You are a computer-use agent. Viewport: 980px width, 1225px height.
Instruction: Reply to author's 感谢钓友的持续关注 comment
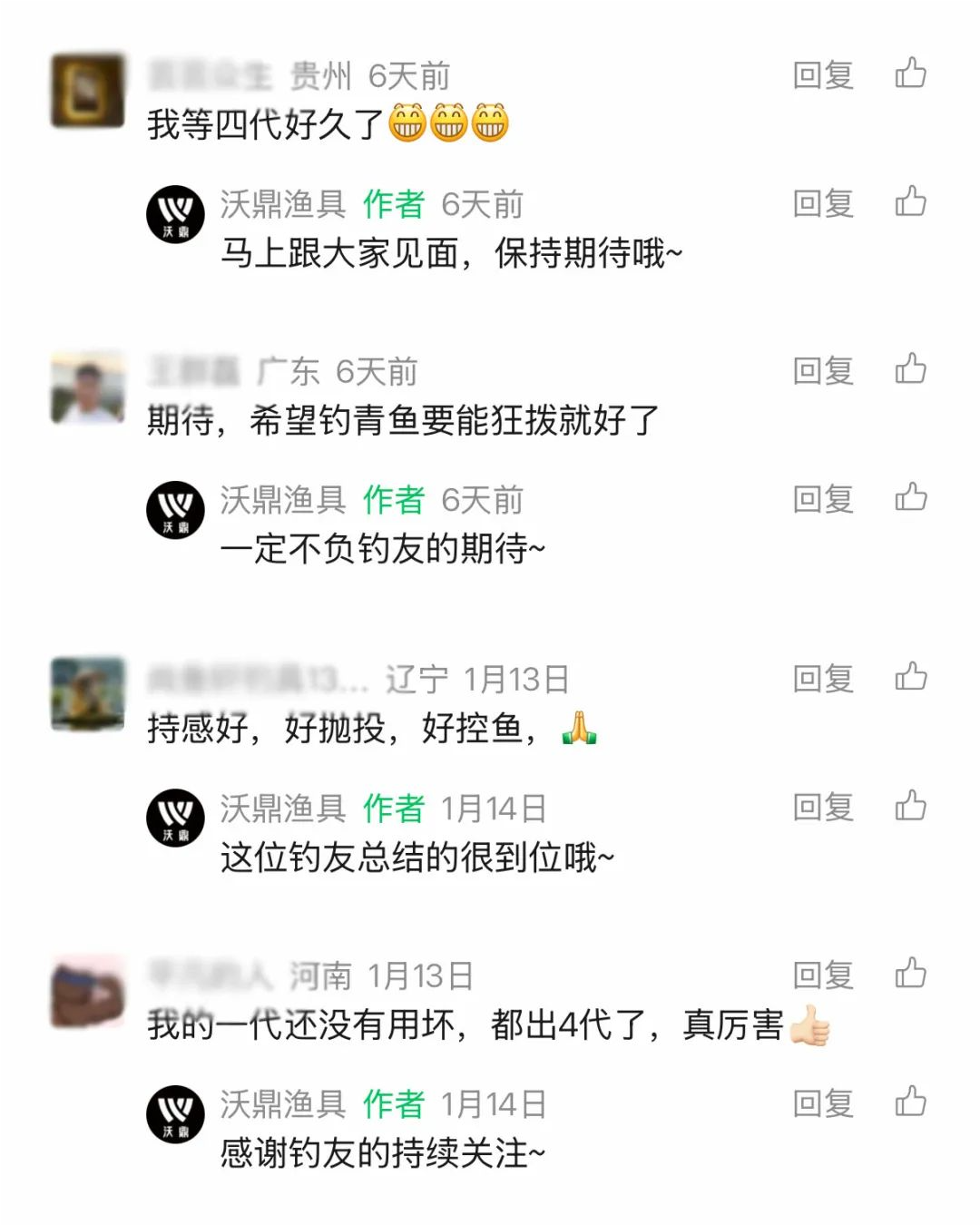click(x=823, y=1103)
